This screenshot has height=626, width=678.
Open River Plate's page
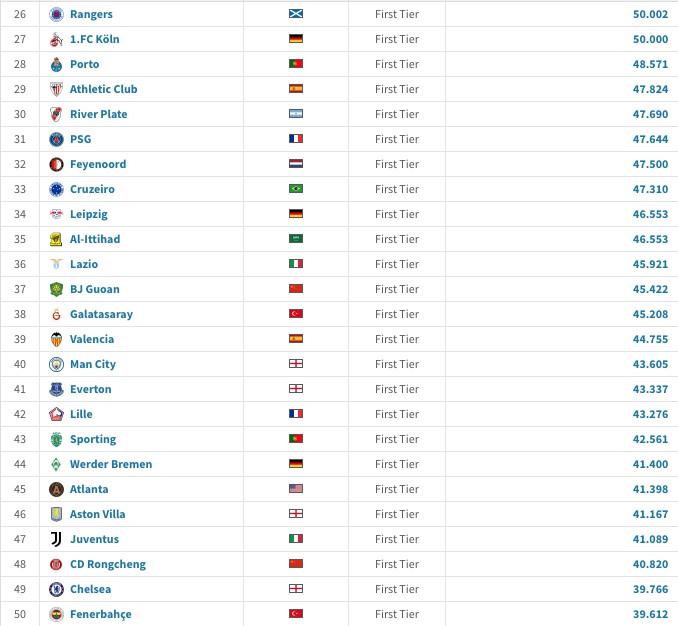click(98, 114)
